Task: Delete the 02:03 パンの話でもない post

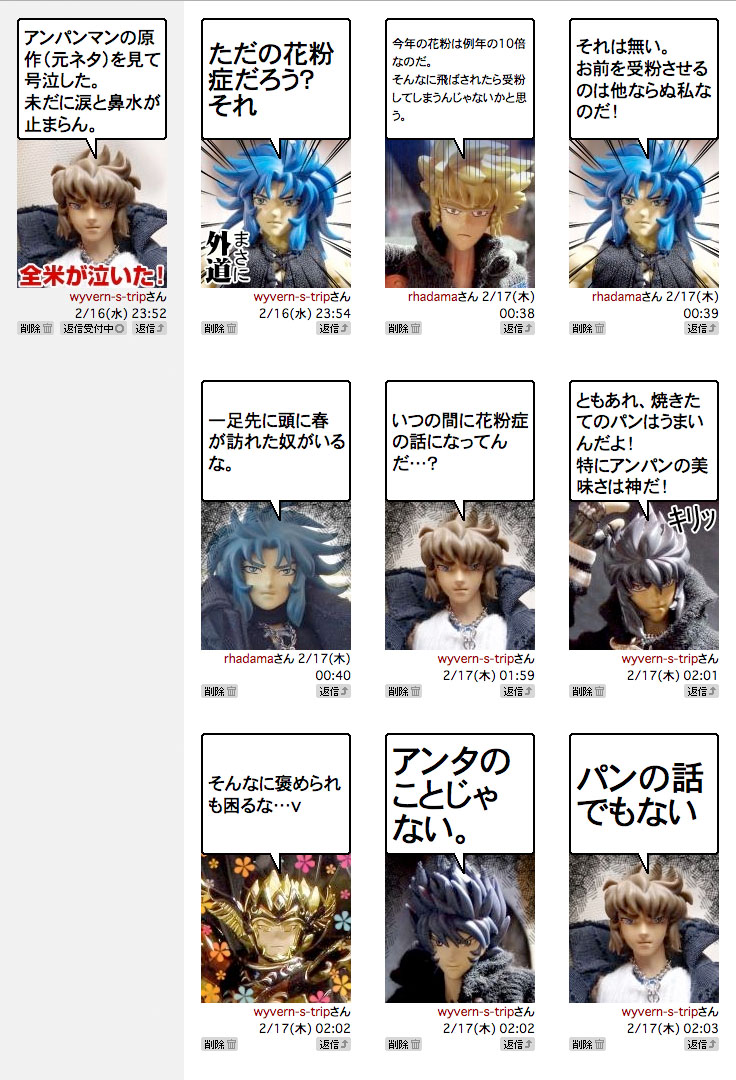Action: pos(588,1044)
